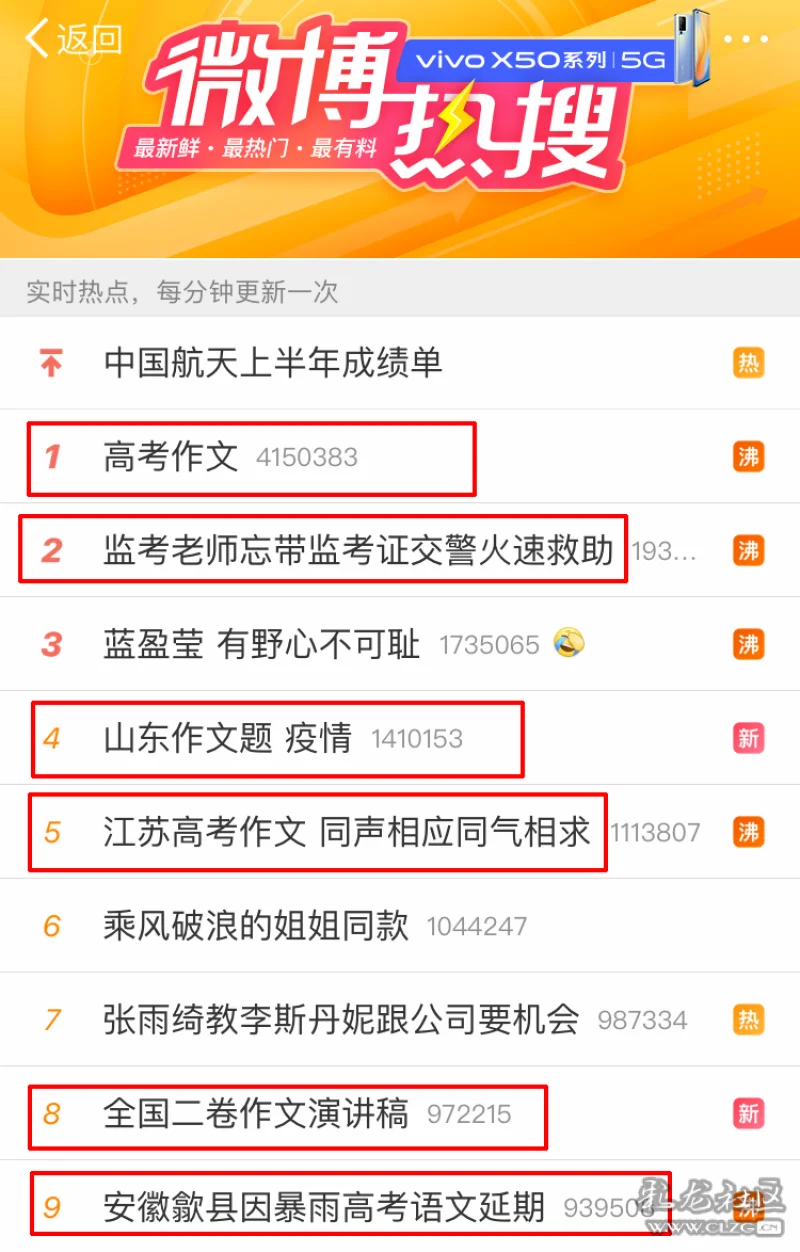Open topic 全国二卷作文演讲稿
This screenshot has height=1252, width=800.
[x=255, y=1114]
